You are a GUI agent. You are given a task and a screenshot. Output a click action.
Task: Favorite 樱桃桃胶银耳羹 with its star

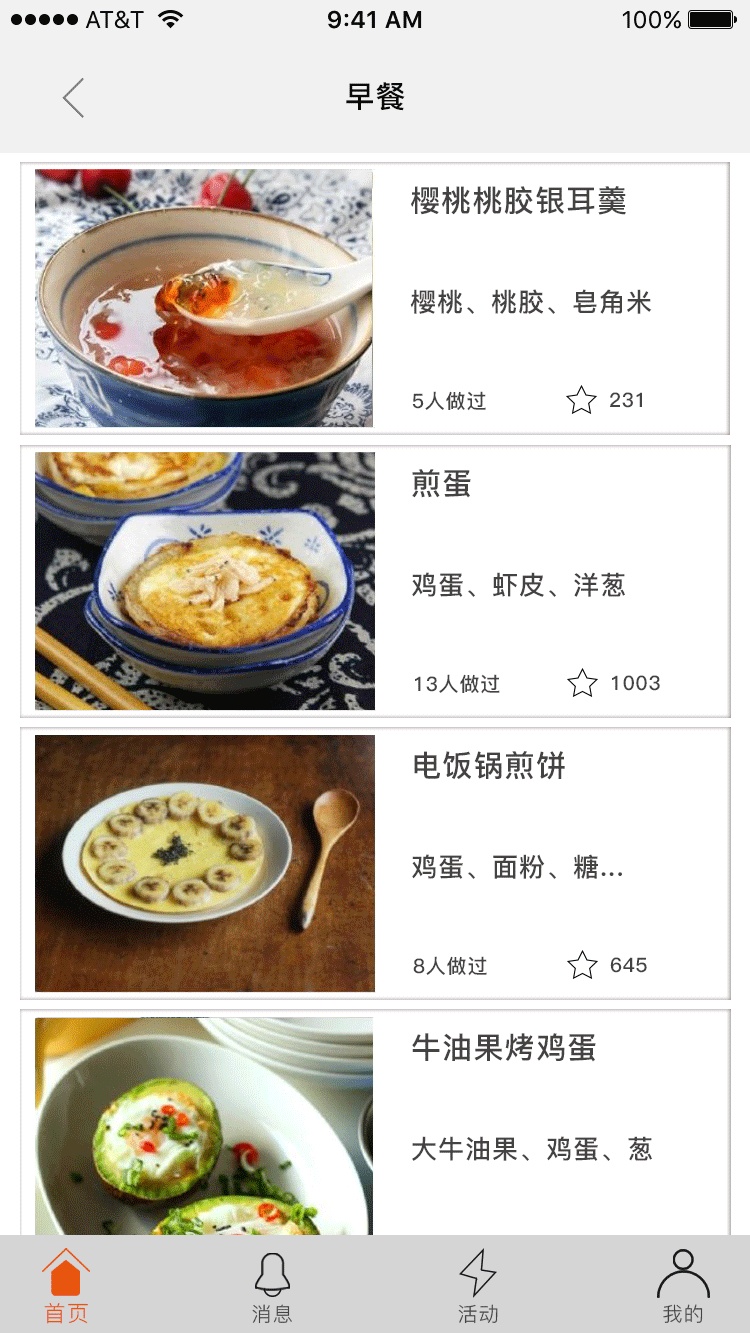point(581,401)
